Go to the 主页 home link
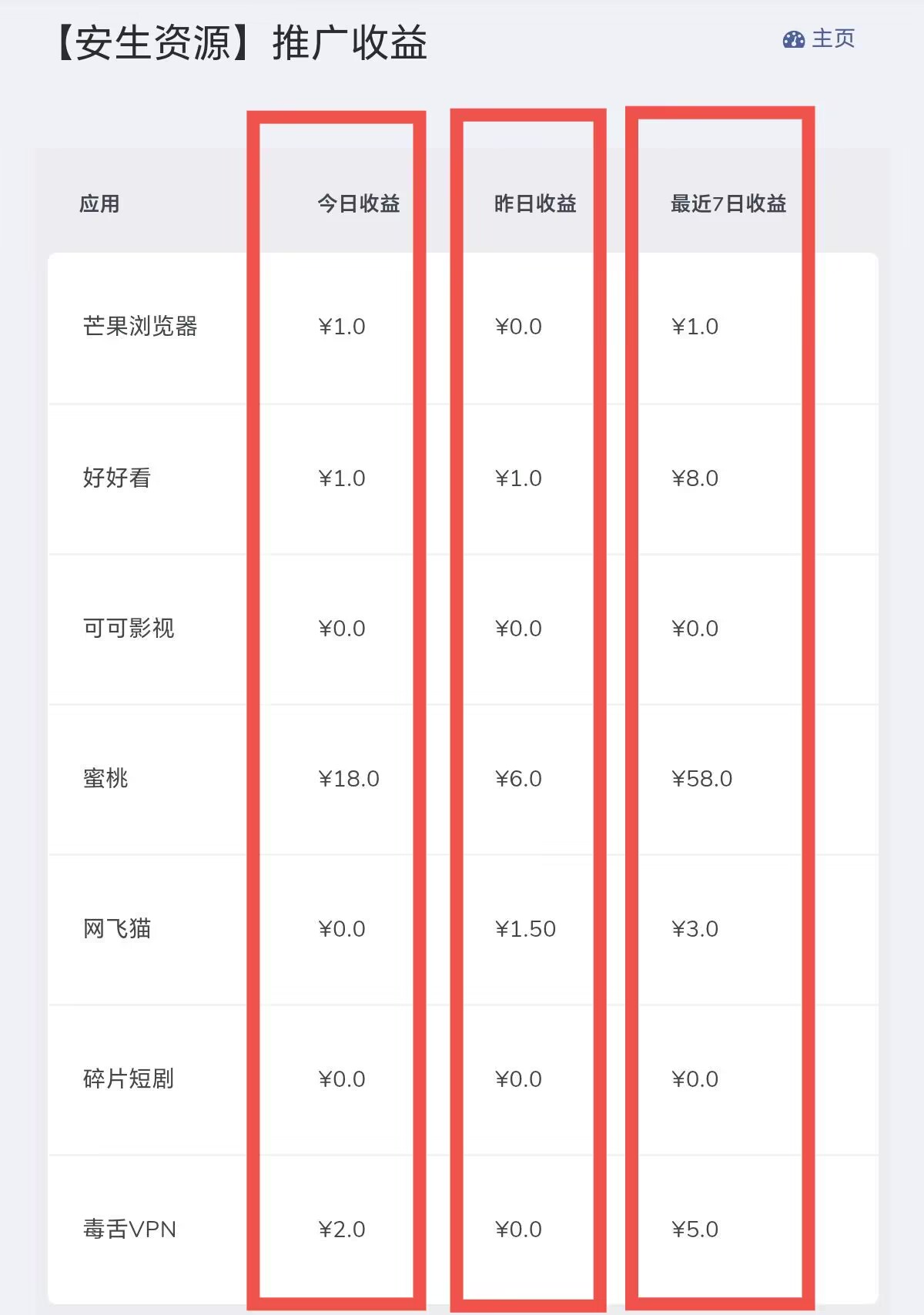 [x=819, y=39]
